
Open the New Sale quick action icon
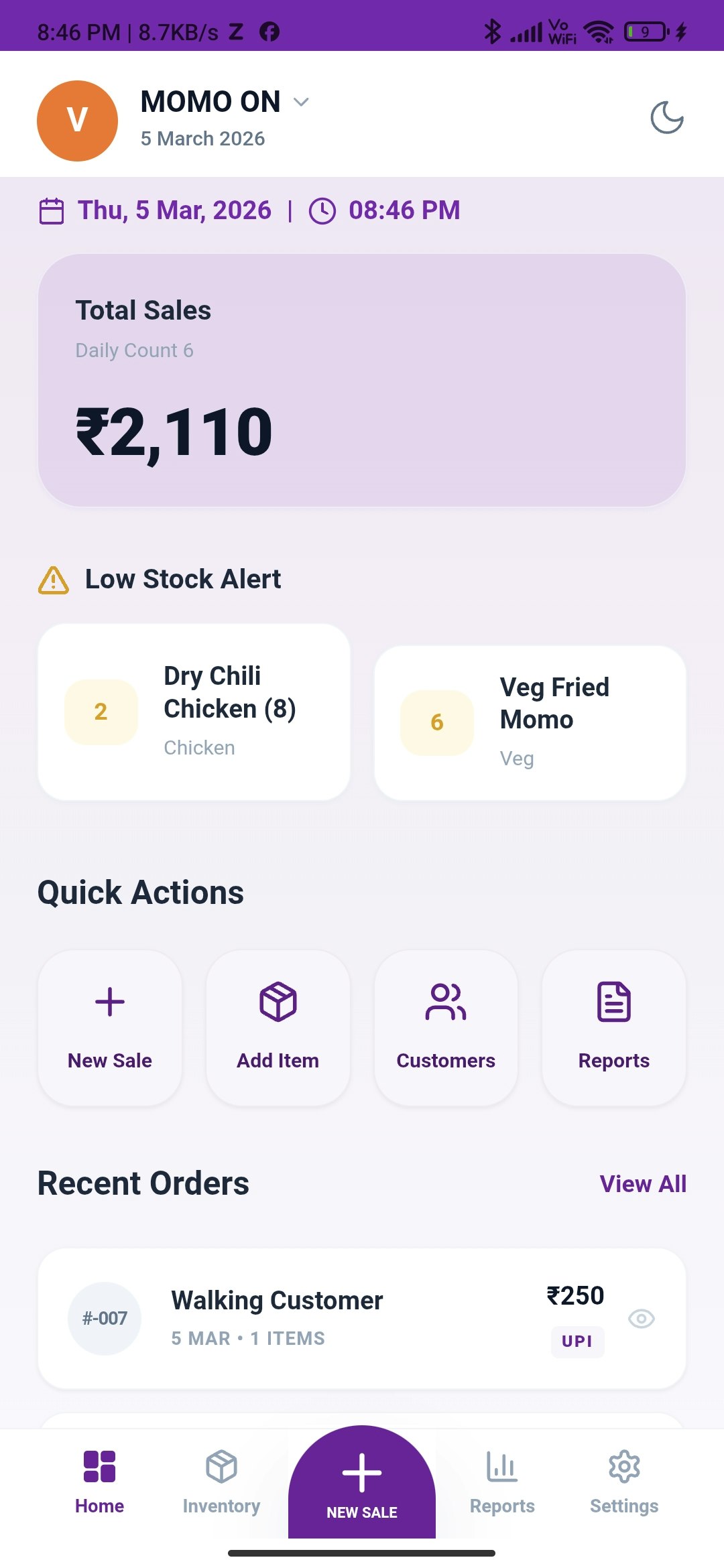109,1002
